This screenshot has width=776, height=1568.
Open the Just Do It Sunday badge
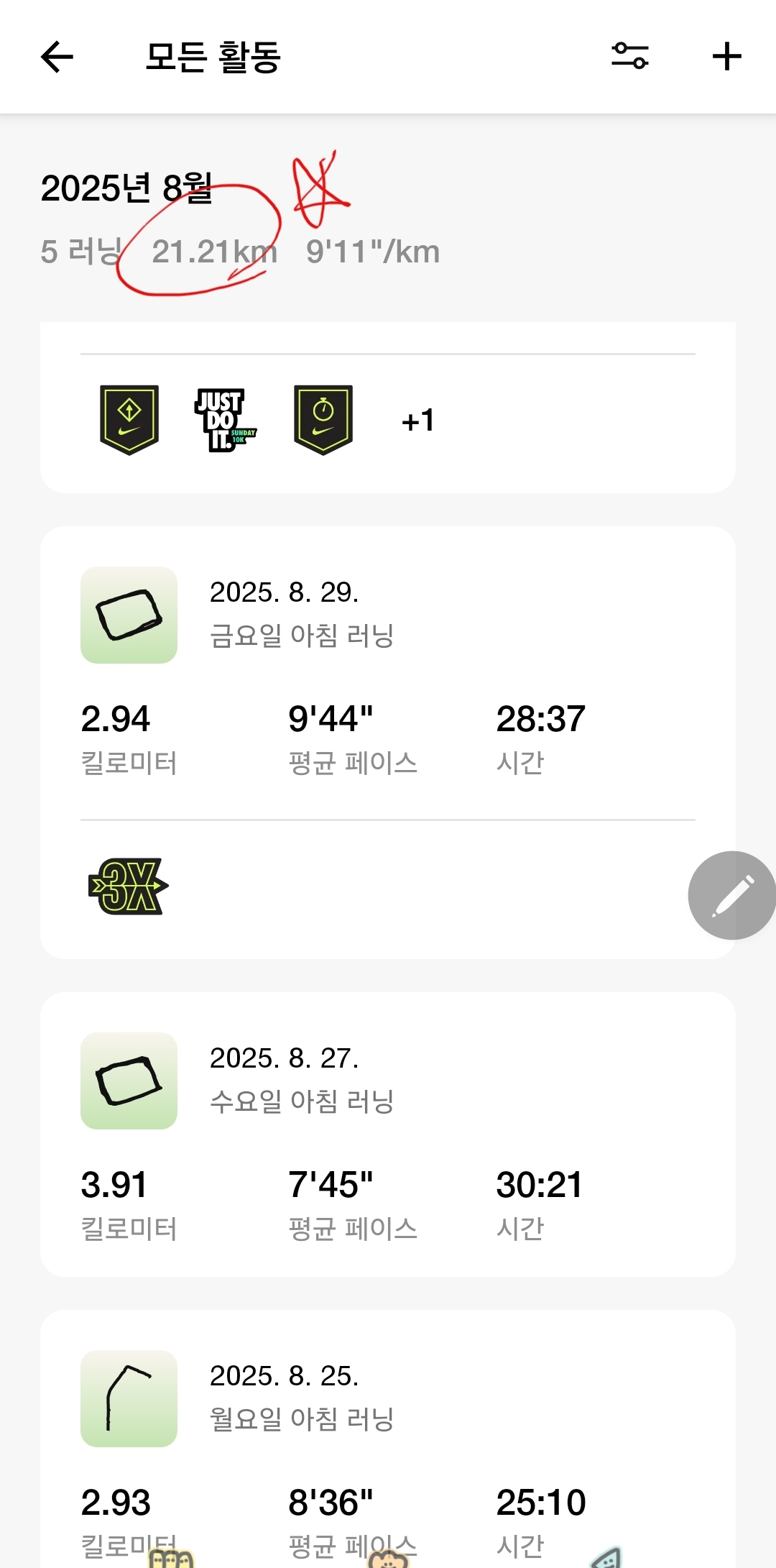coord(226,421)
